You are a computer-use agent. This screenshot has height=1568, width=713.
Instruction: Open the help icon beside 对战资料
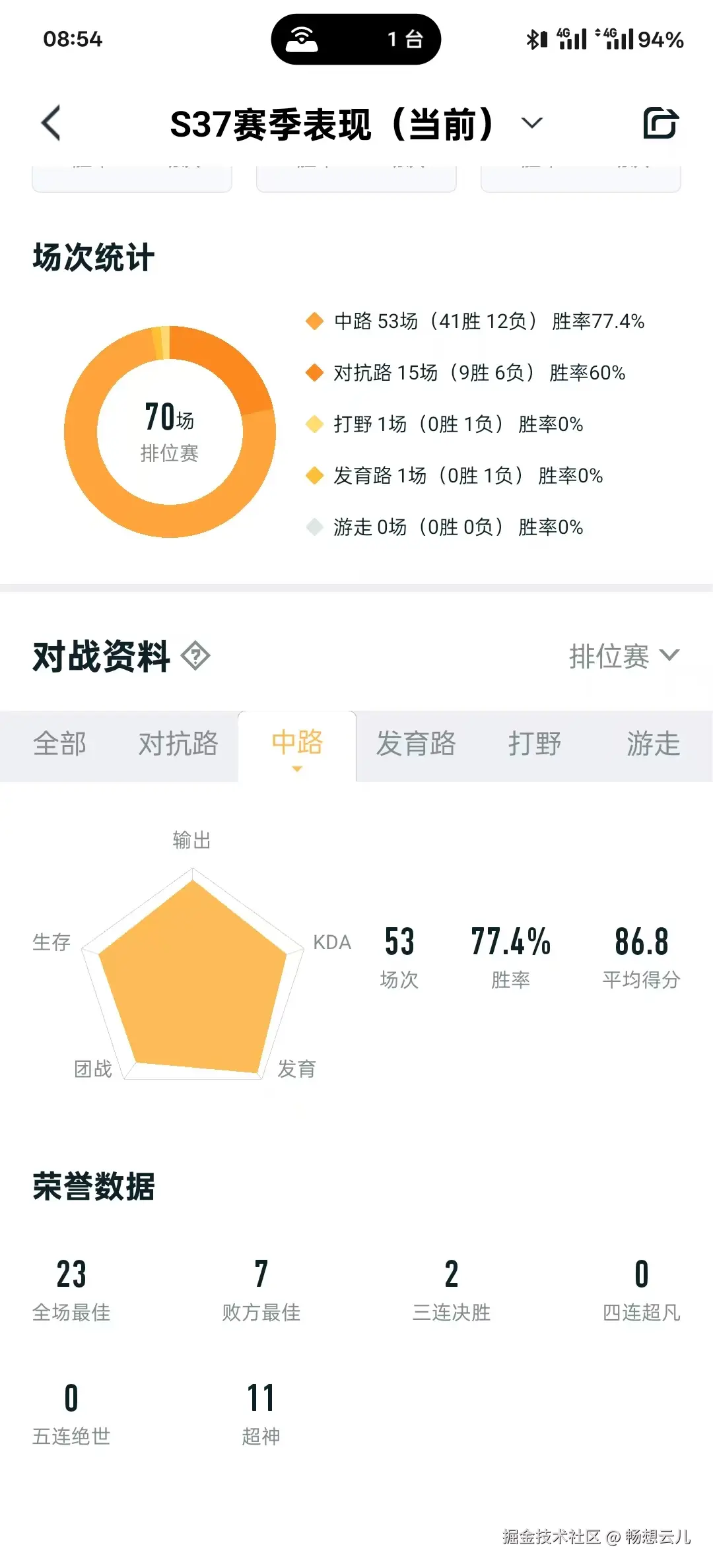(x=195, y=656)
